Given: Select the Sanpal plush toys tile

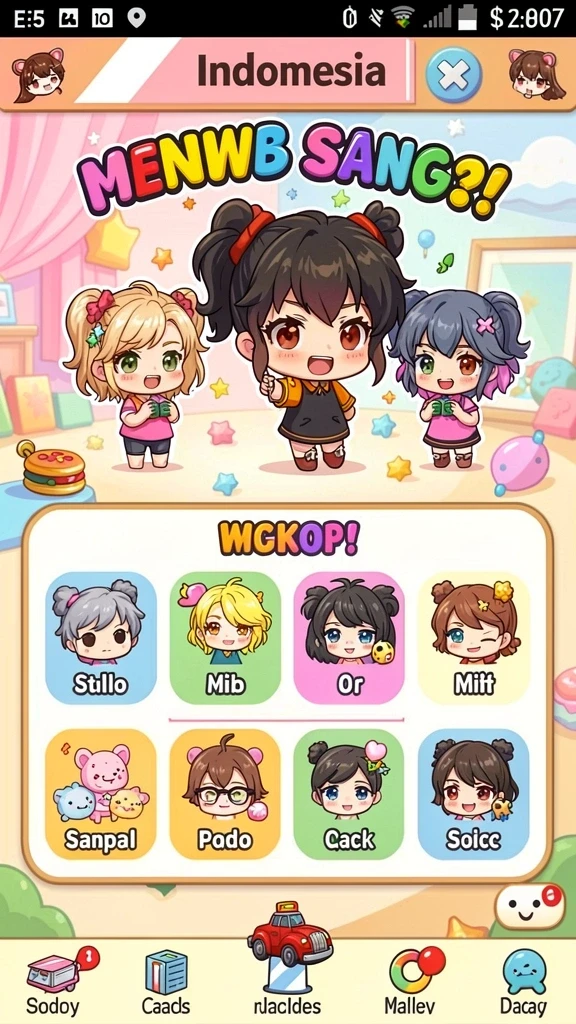Looking at the screenshot, I should click(101, 794).
